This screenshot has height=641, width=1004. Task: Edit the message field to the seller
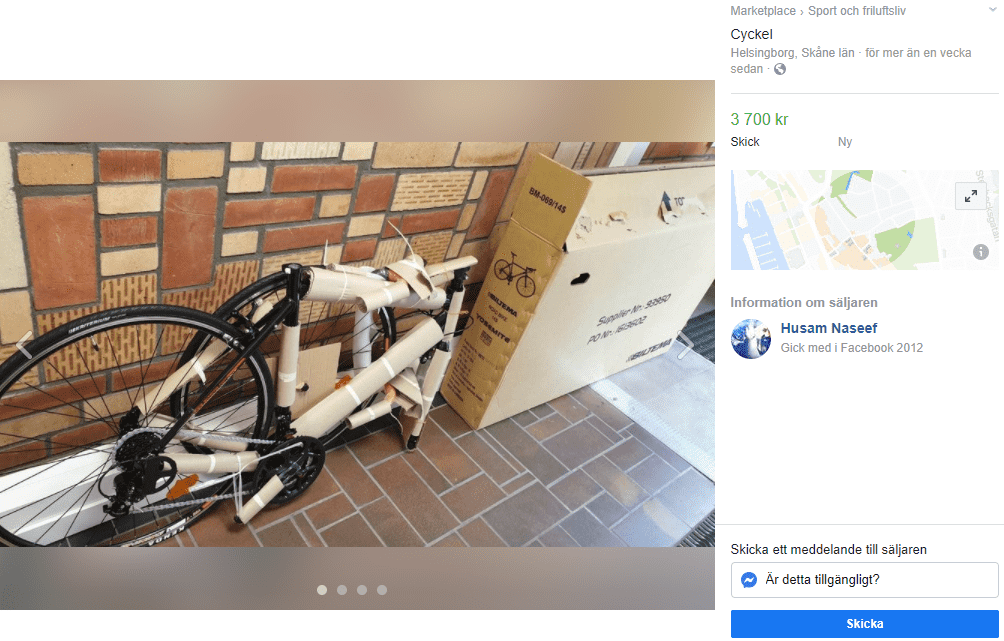point(875,580)
